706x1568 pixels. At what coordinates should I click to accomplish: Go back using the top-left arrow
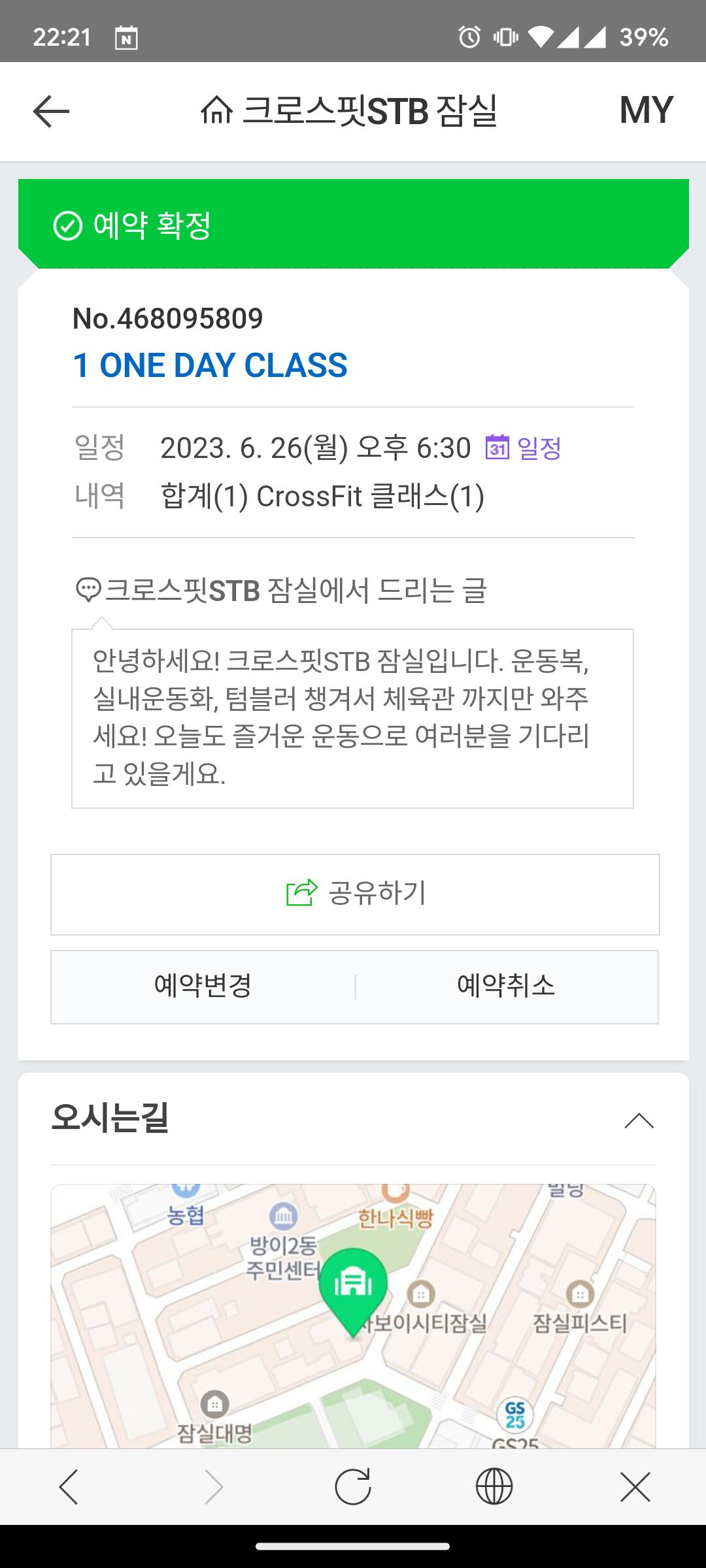click(x=51, y=111)
